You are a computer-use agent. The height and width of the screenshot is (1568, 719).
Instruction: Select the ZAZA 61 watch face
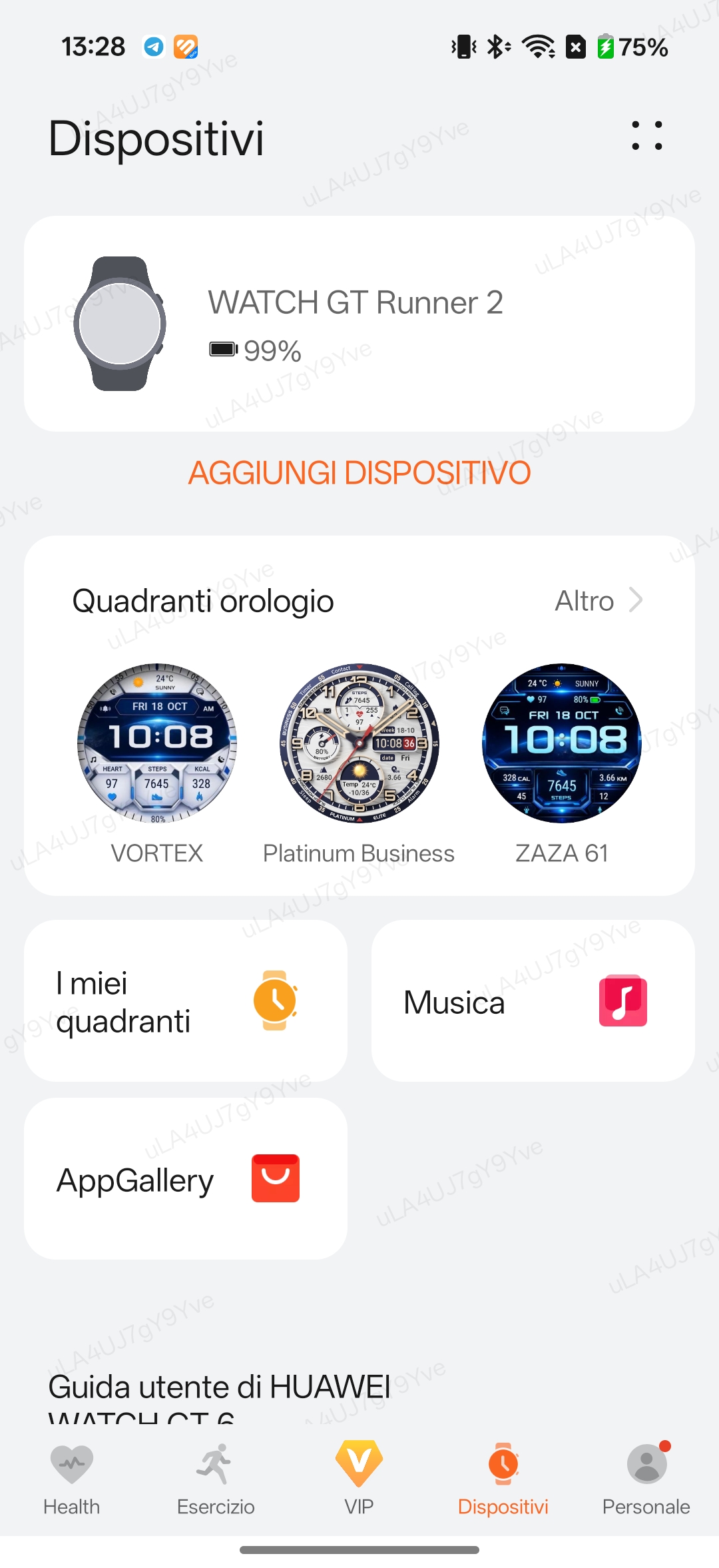[x=562, y=743]
